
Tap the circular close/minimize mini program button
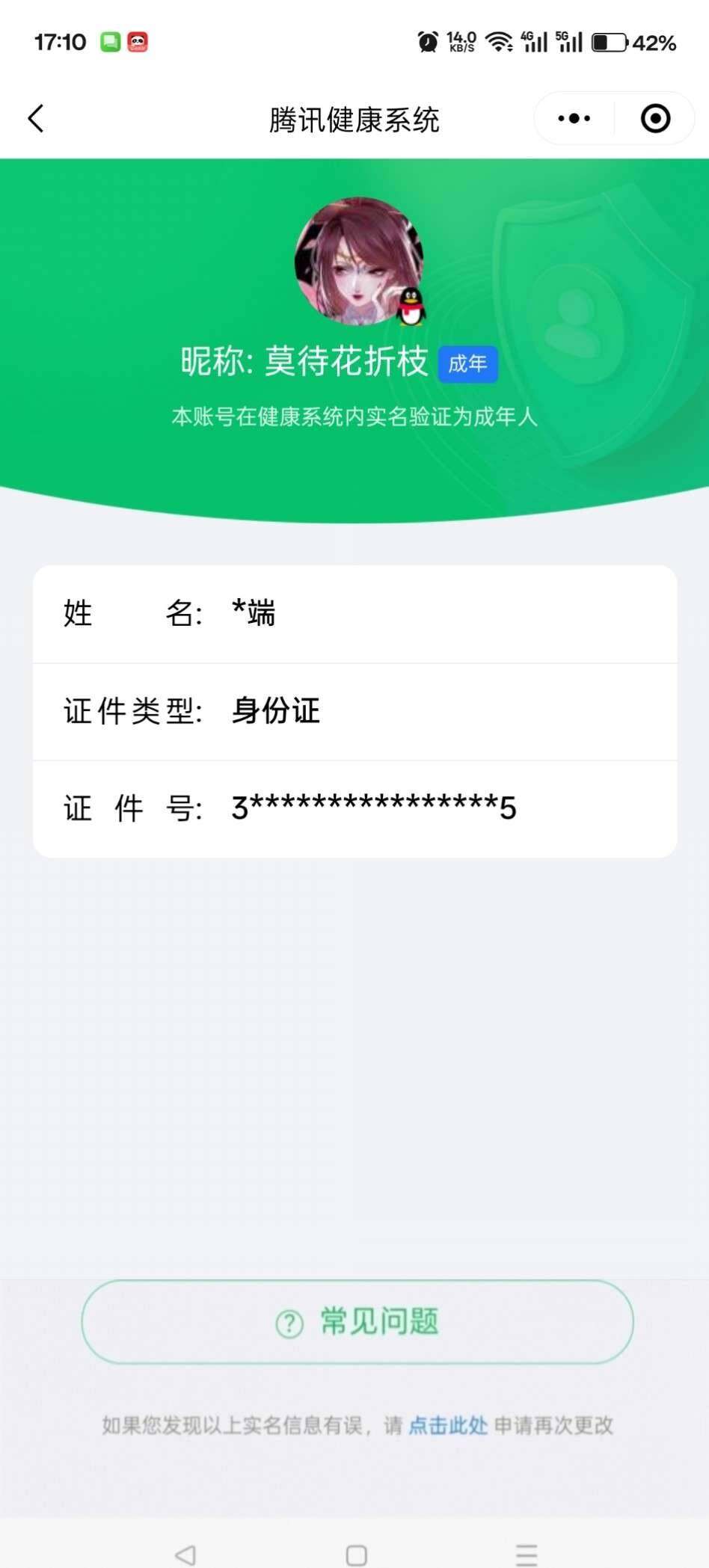[x=654, y=118]
